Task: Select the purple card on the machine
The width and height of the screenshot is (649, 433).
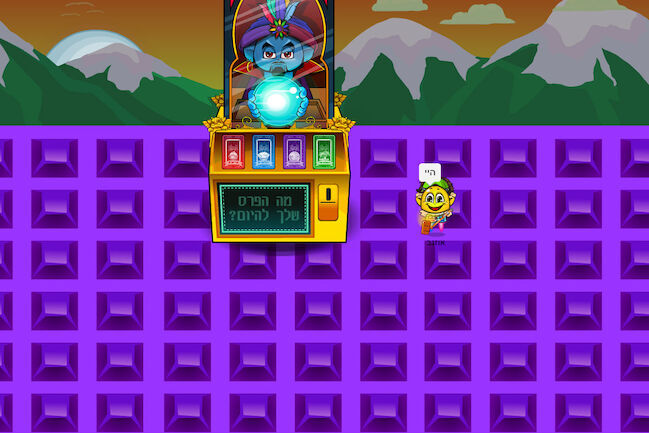Action: (293, 152)
